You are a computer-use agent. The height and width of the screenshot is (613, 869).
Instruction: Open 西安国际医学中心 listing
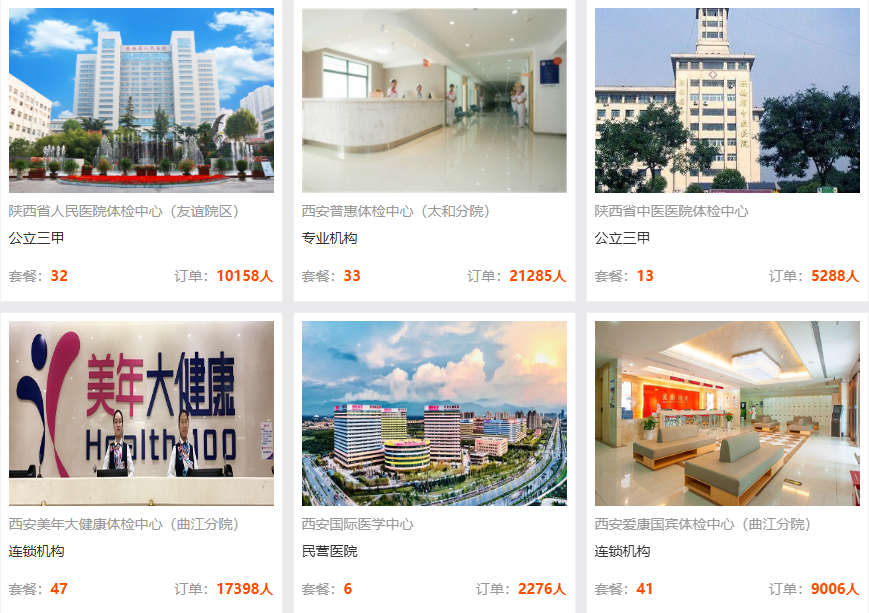434,414
